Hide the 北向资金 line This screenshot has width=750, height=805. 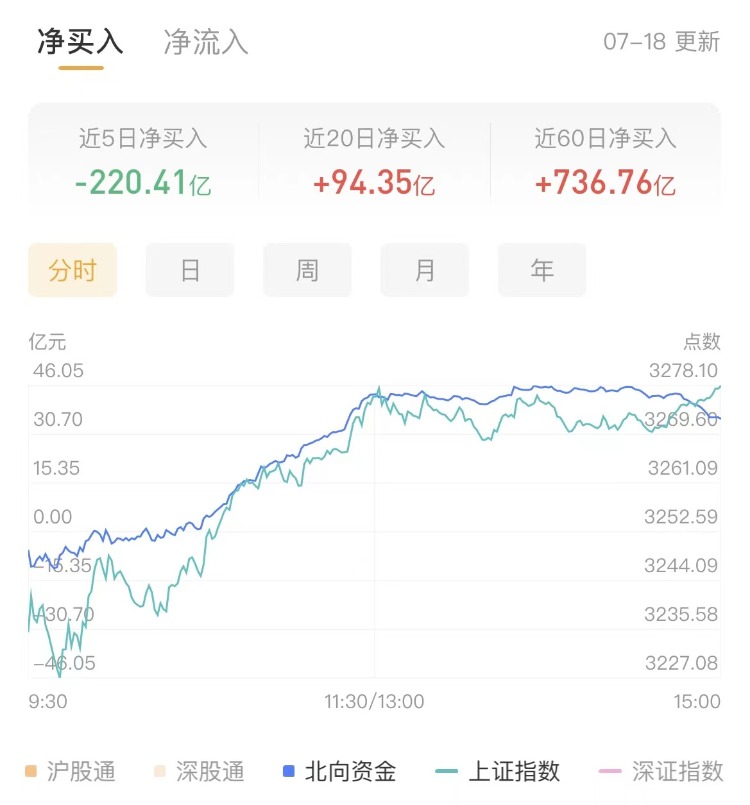tap(339, 771)
